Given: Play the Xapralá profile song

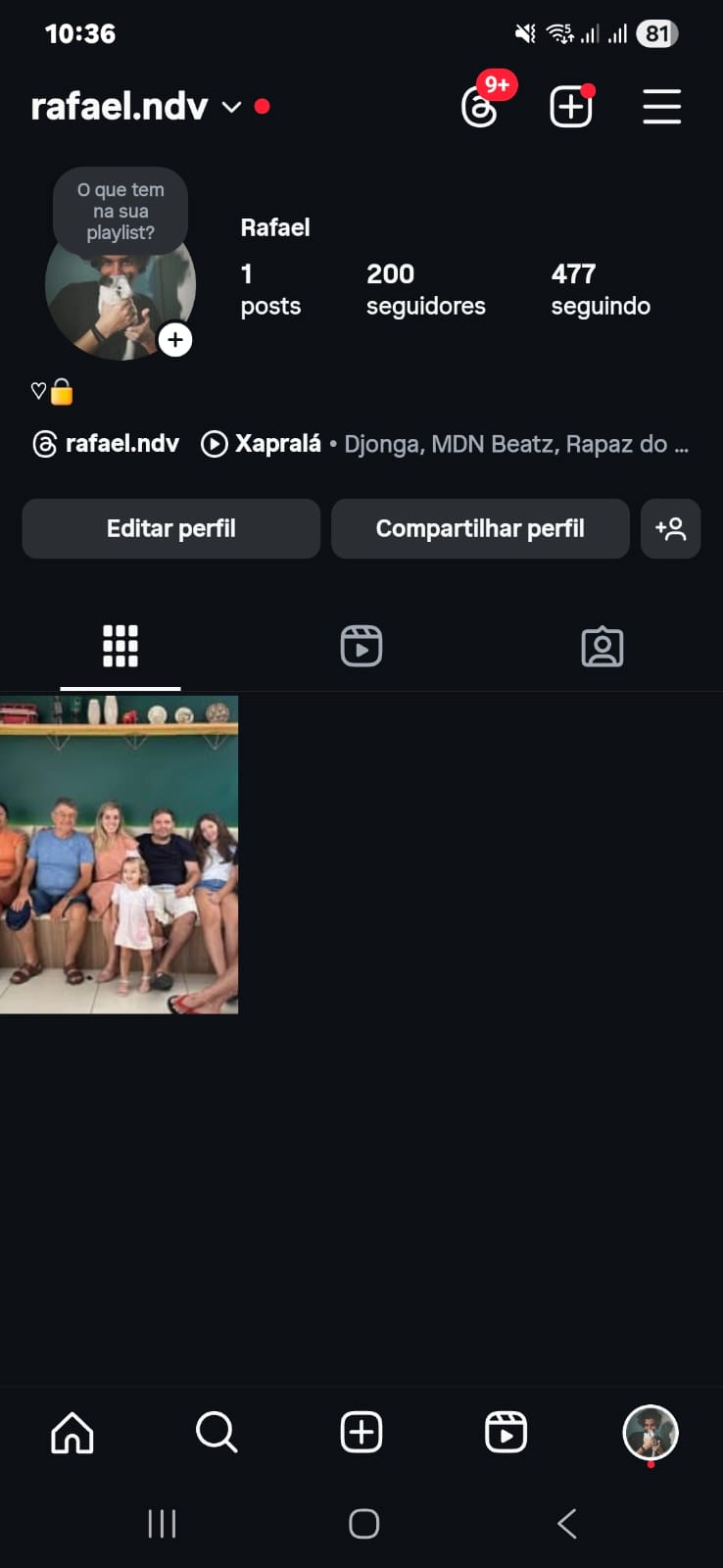Looking at the screenshot, I should (x=262, y=444).
